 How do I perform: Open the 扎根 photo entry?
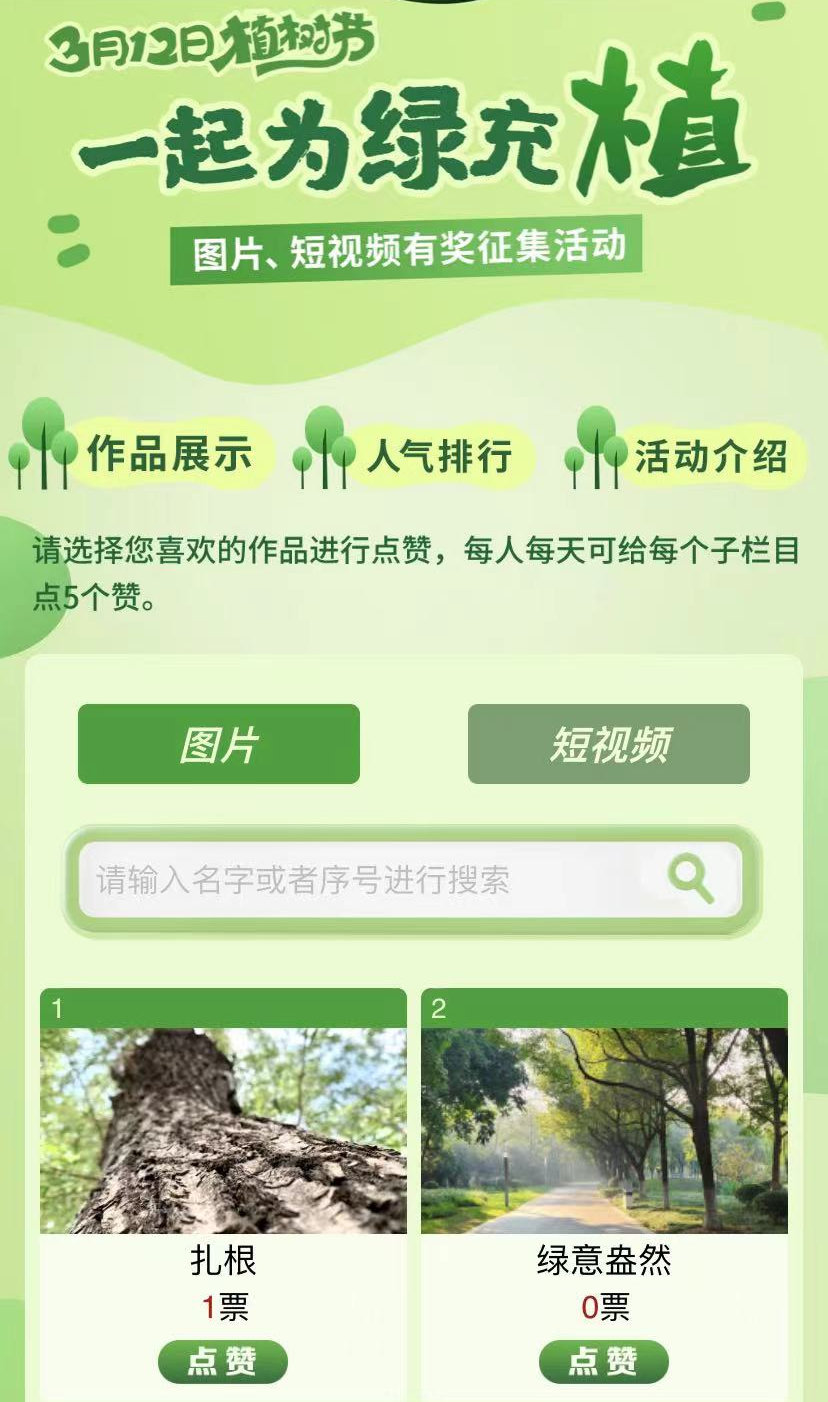(223, 1130)
